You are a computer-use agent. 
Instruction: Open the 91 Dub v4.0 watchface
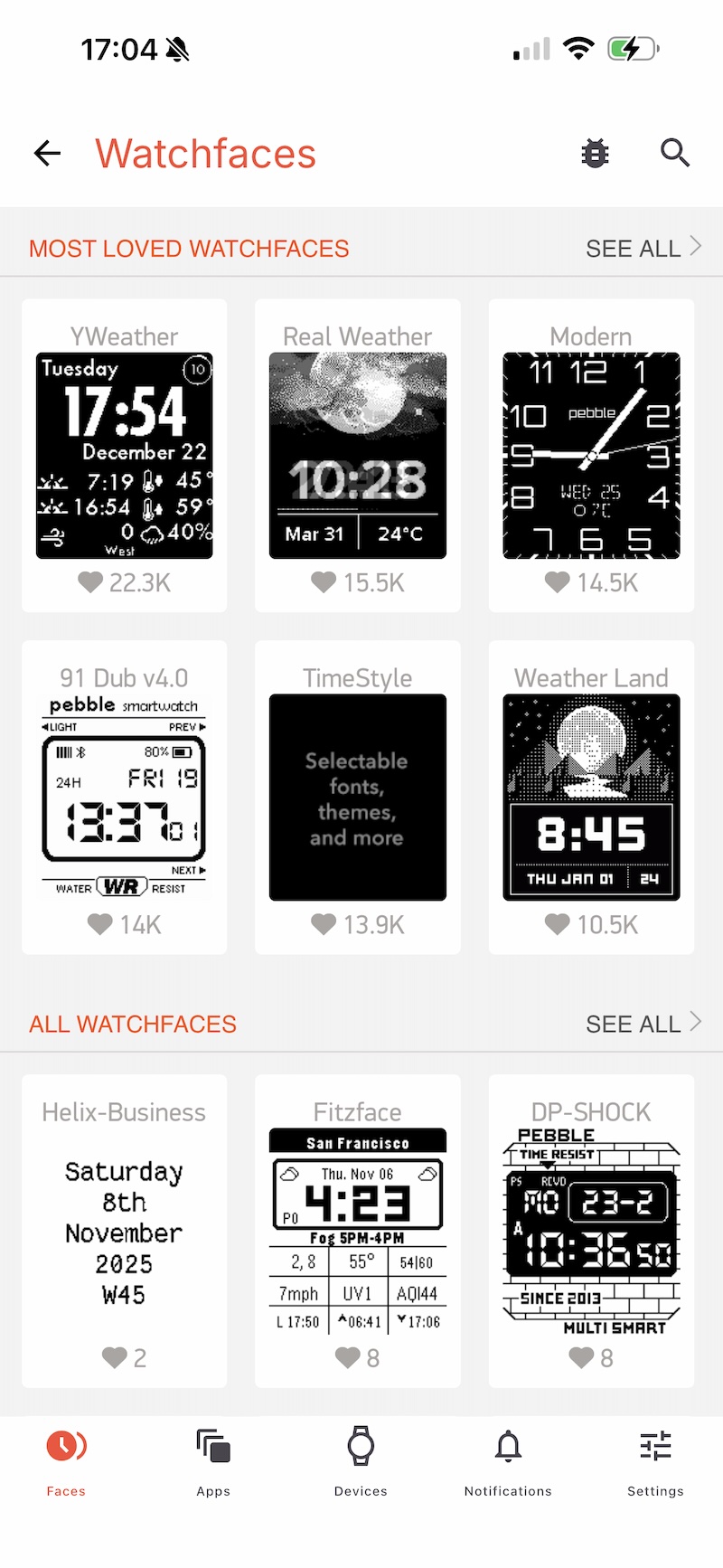click(125, 797)
